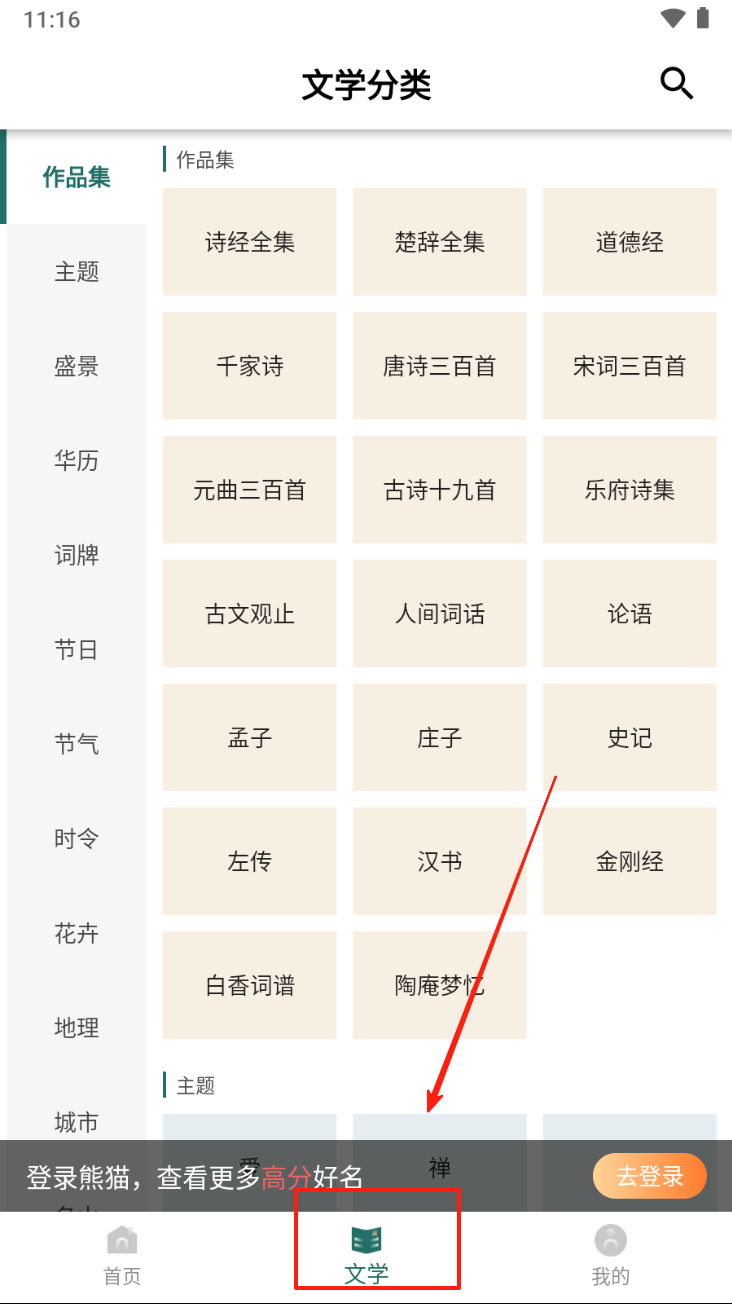Select the 节日 category in the sidebar
This screenshot has height=1304, width=732.
pos(77,650)
